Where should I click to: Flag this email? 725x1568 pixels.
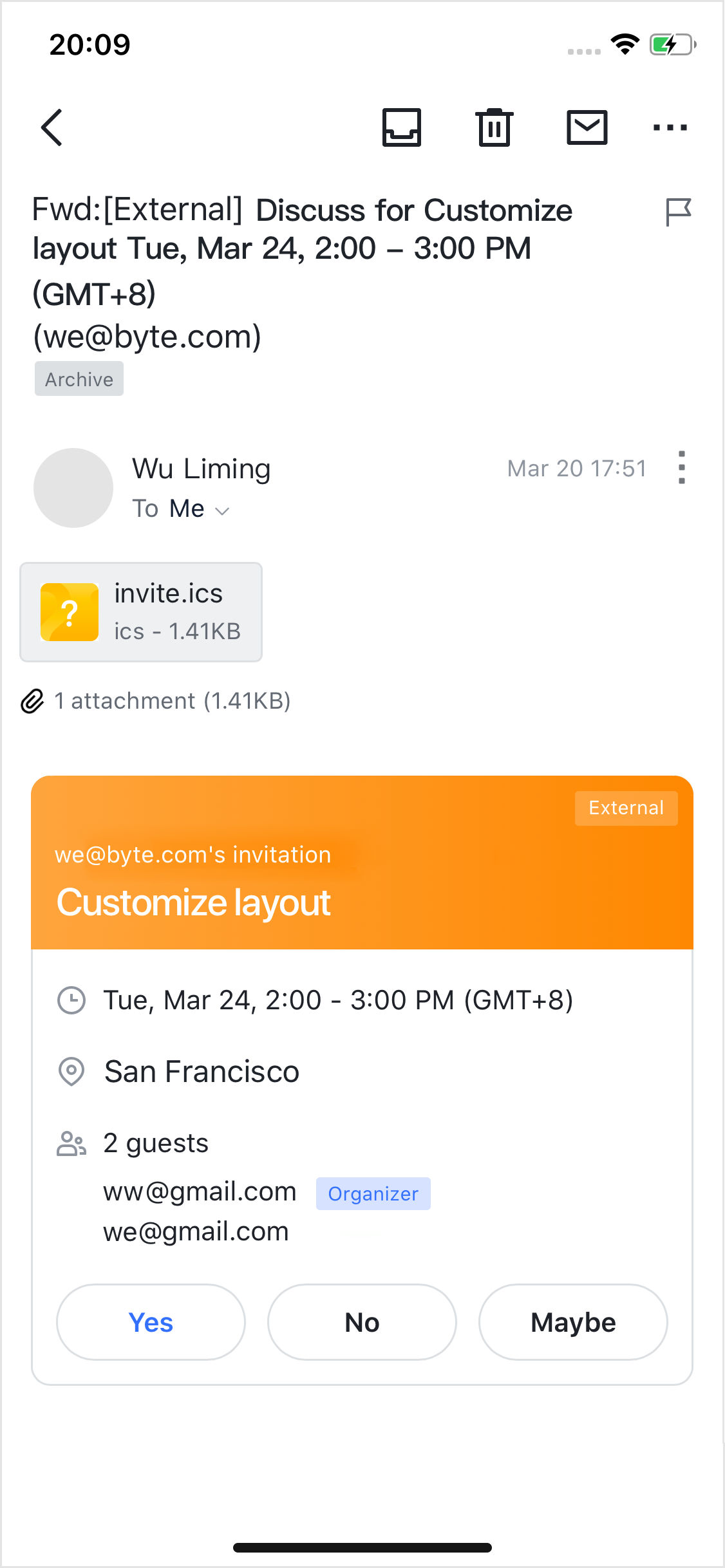tap(679, 210)
